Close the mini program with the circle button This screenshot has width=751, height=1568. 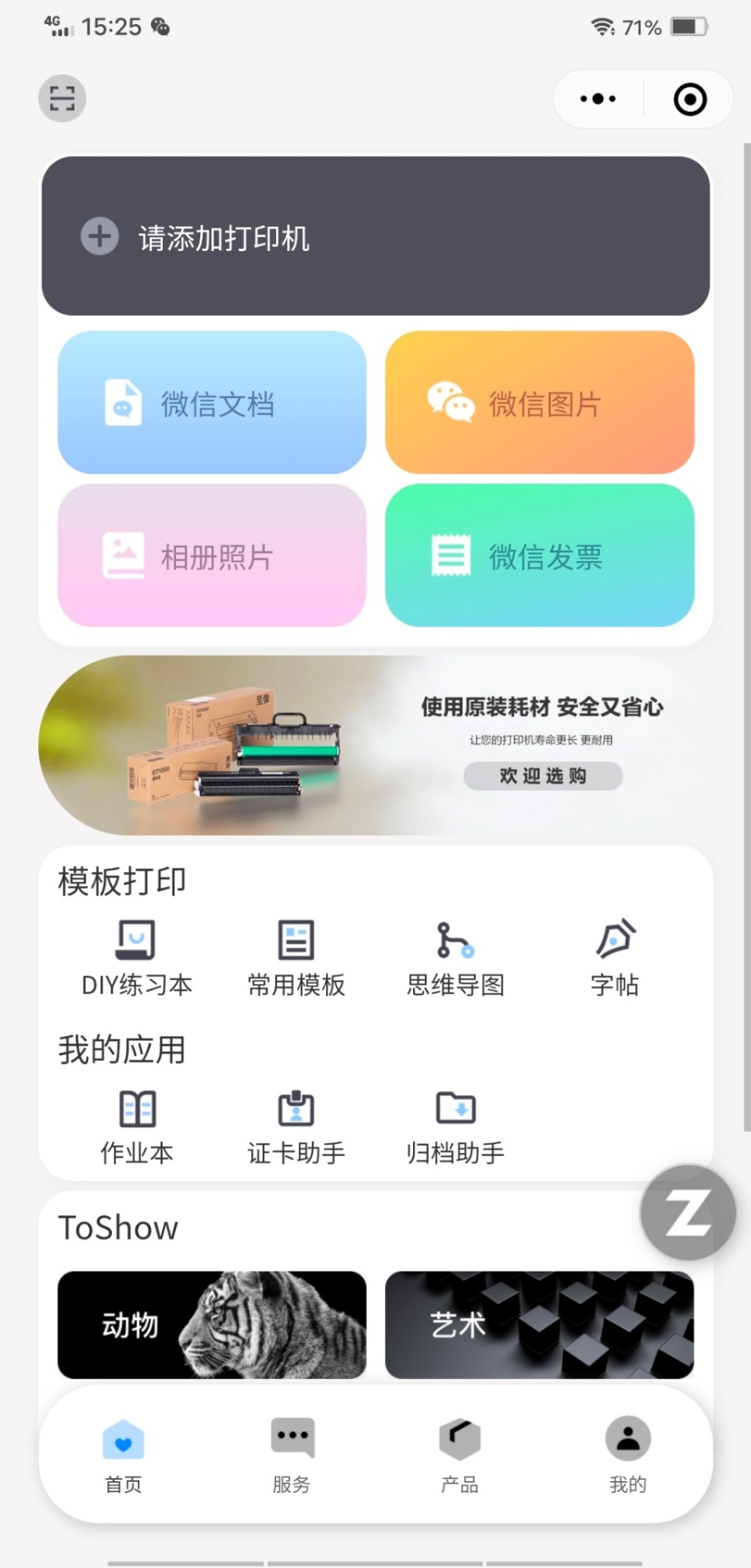click(690, 99)
